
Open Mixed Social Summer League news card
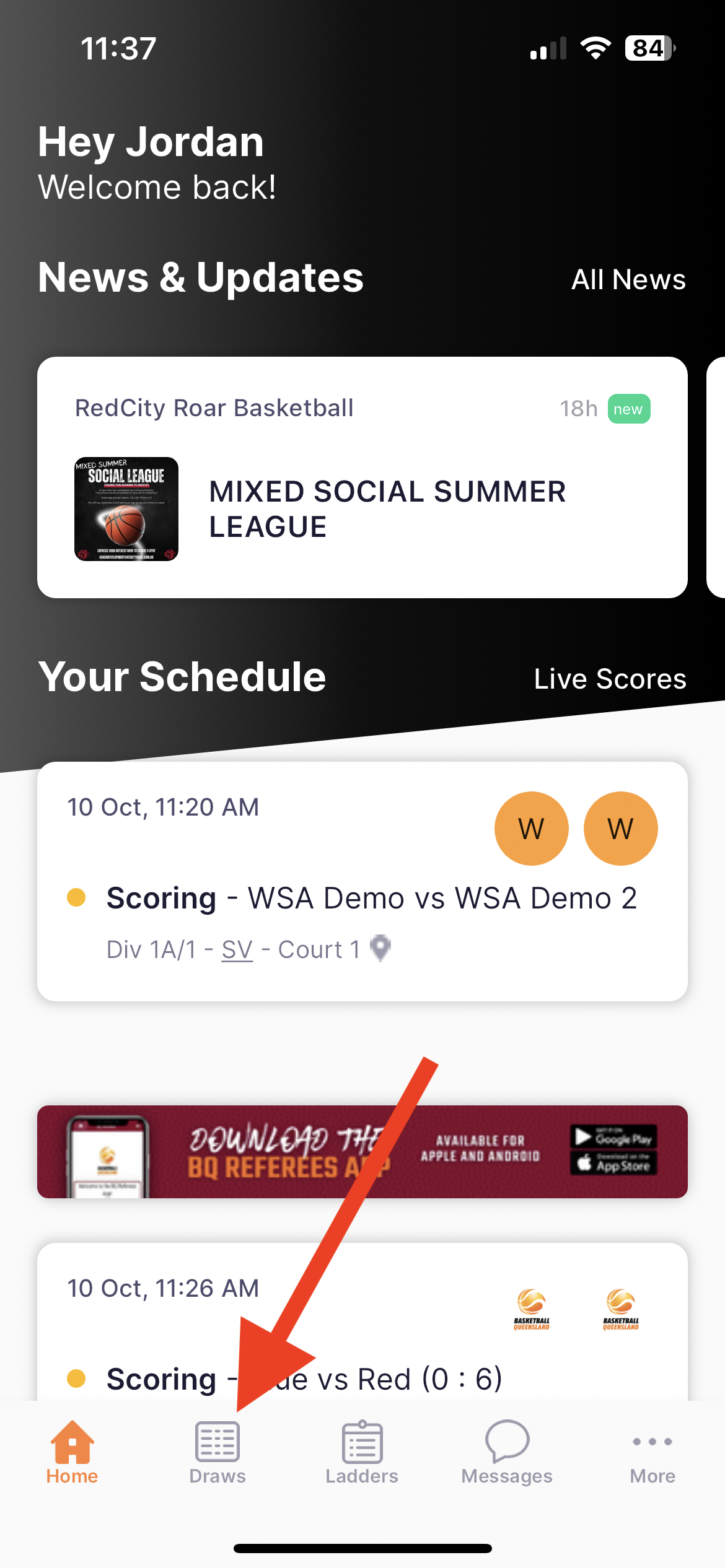pos(362,477)
